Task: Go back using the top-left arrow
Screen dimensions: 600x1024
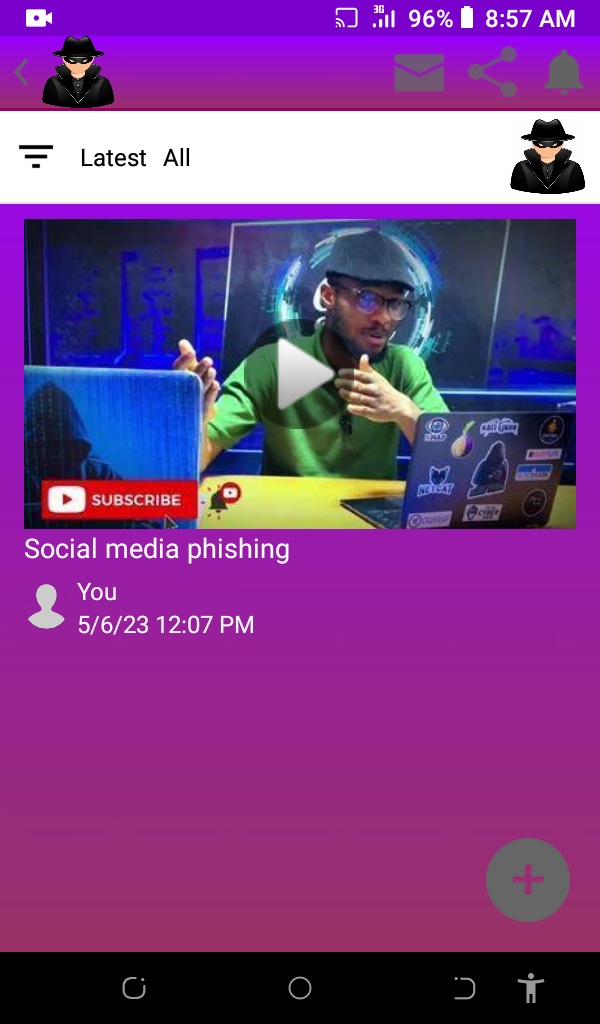Action: click(x=22, y=72)
